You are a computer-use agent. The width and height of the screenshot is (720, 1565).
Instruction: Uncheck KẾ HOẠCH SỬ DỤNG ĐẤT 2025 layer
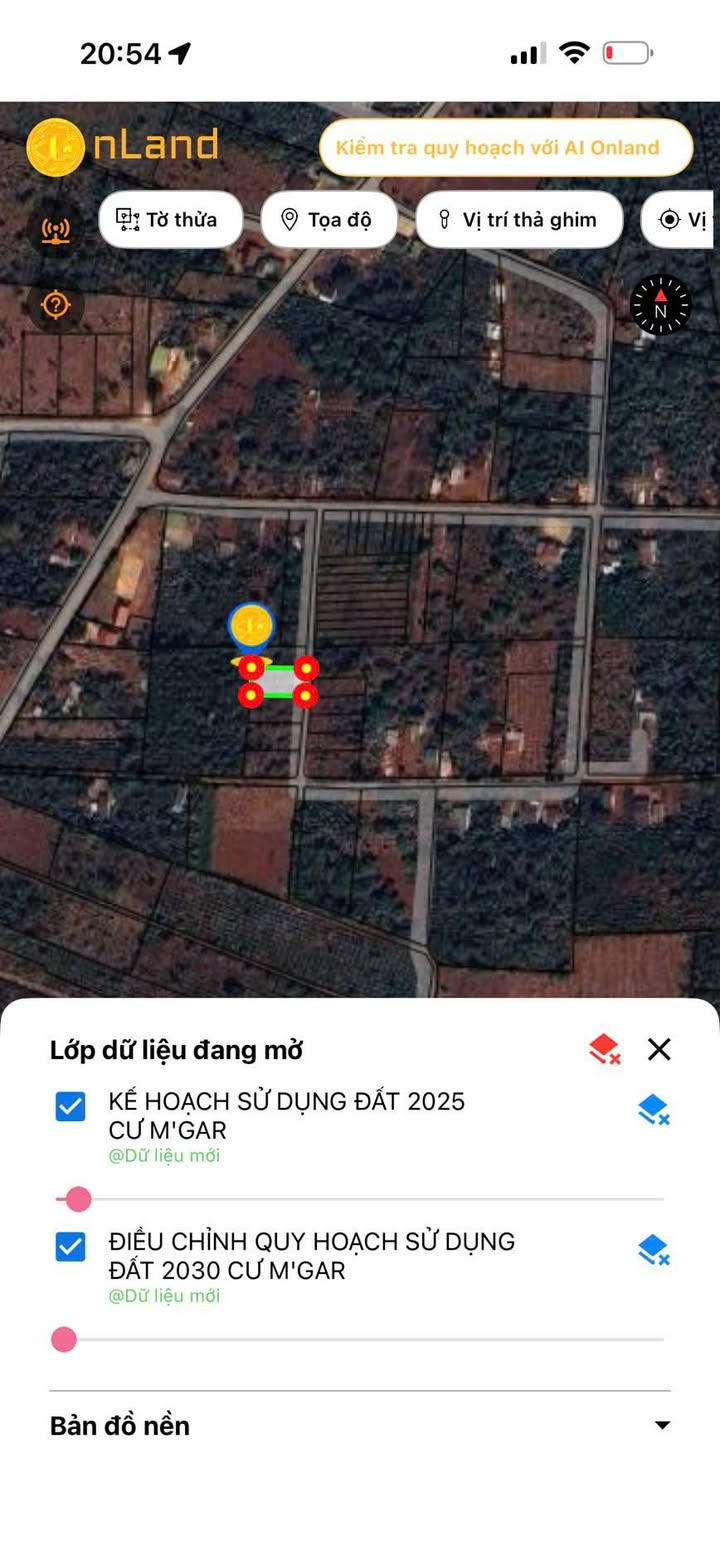click(x=70, y=1107)
